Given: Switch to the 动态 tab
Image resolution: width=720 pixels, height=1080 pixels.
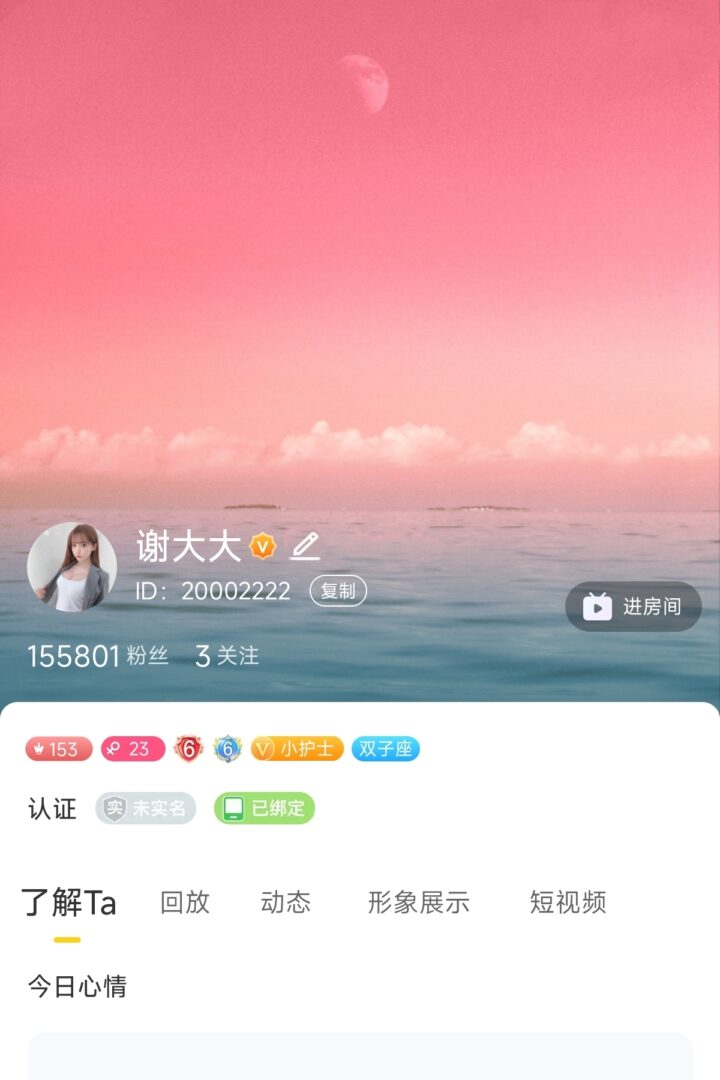Looking at the screenshot, I should (286, 902).
